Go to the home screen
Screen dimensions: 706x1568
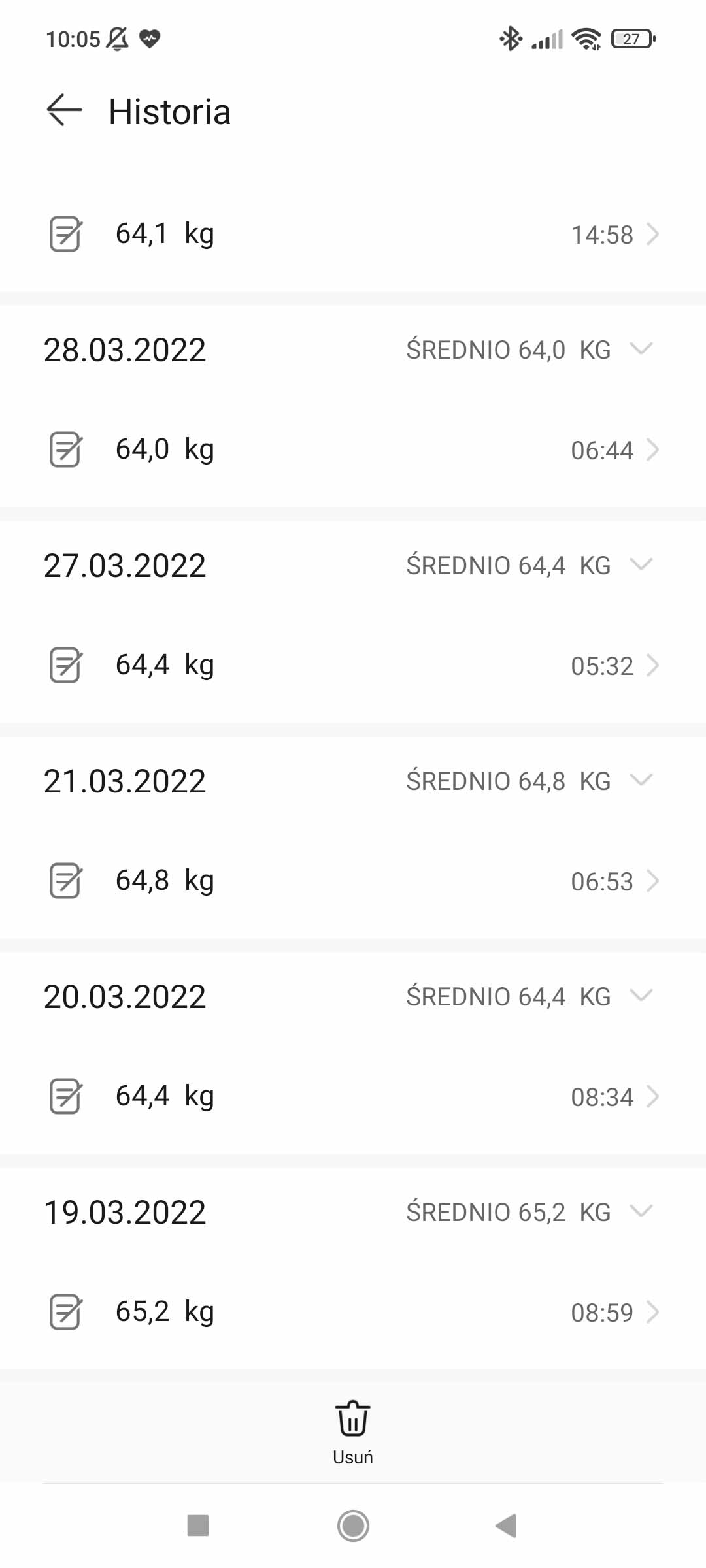(x=353, y=1526)
